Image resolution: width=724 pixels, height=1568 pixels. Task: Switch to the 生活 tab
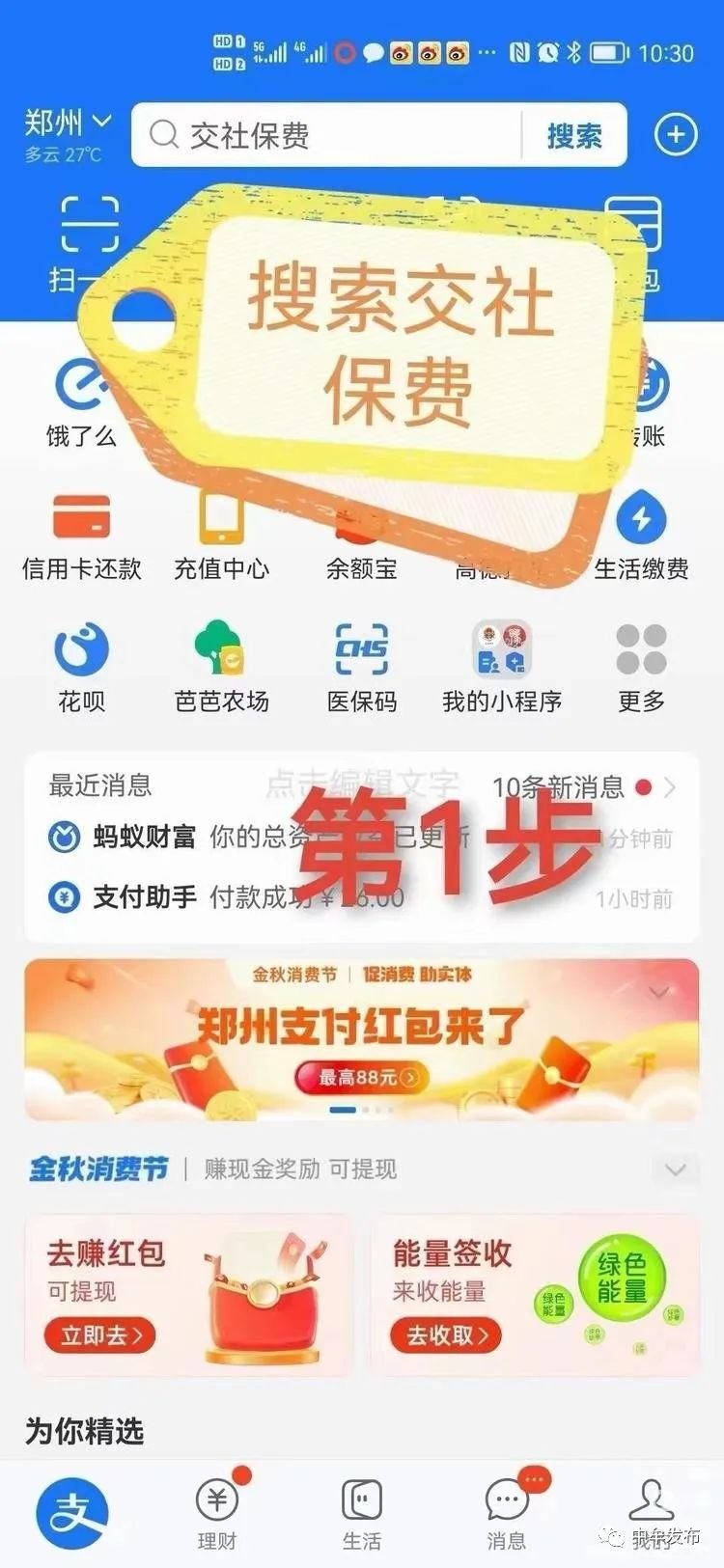[x=362, y=1512]
